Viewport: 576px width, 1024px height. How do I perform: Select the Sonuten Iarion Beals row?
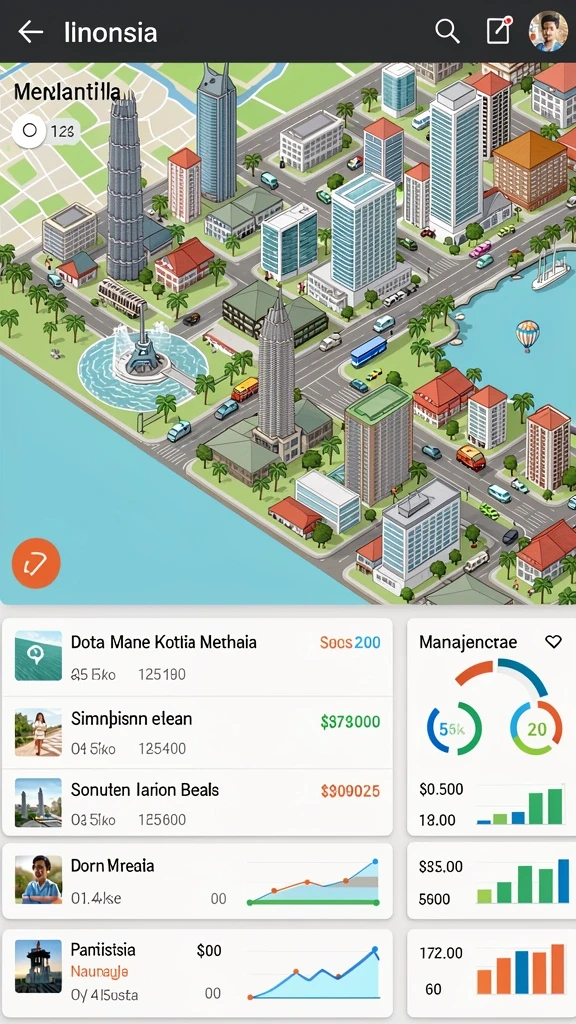click(x=197, y=803)
